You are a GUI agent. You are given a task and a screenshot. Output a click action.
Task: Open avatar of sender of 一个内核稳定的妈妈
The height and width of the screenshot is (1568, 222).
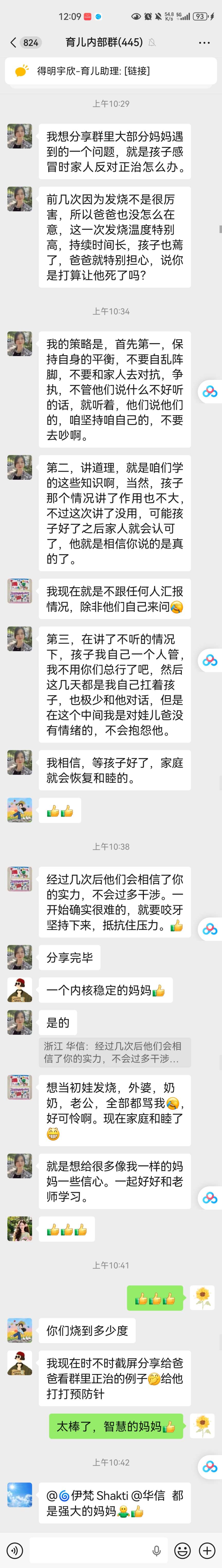[20, 990]
